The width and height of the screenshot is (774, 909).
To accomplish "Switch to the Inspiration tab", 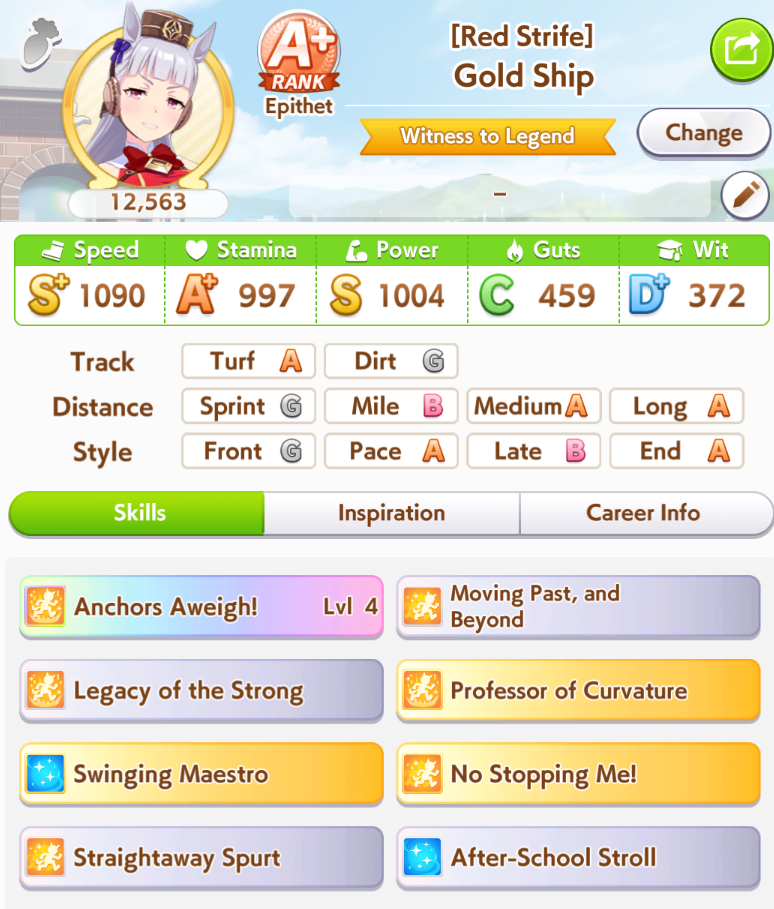I will [391, 513].
